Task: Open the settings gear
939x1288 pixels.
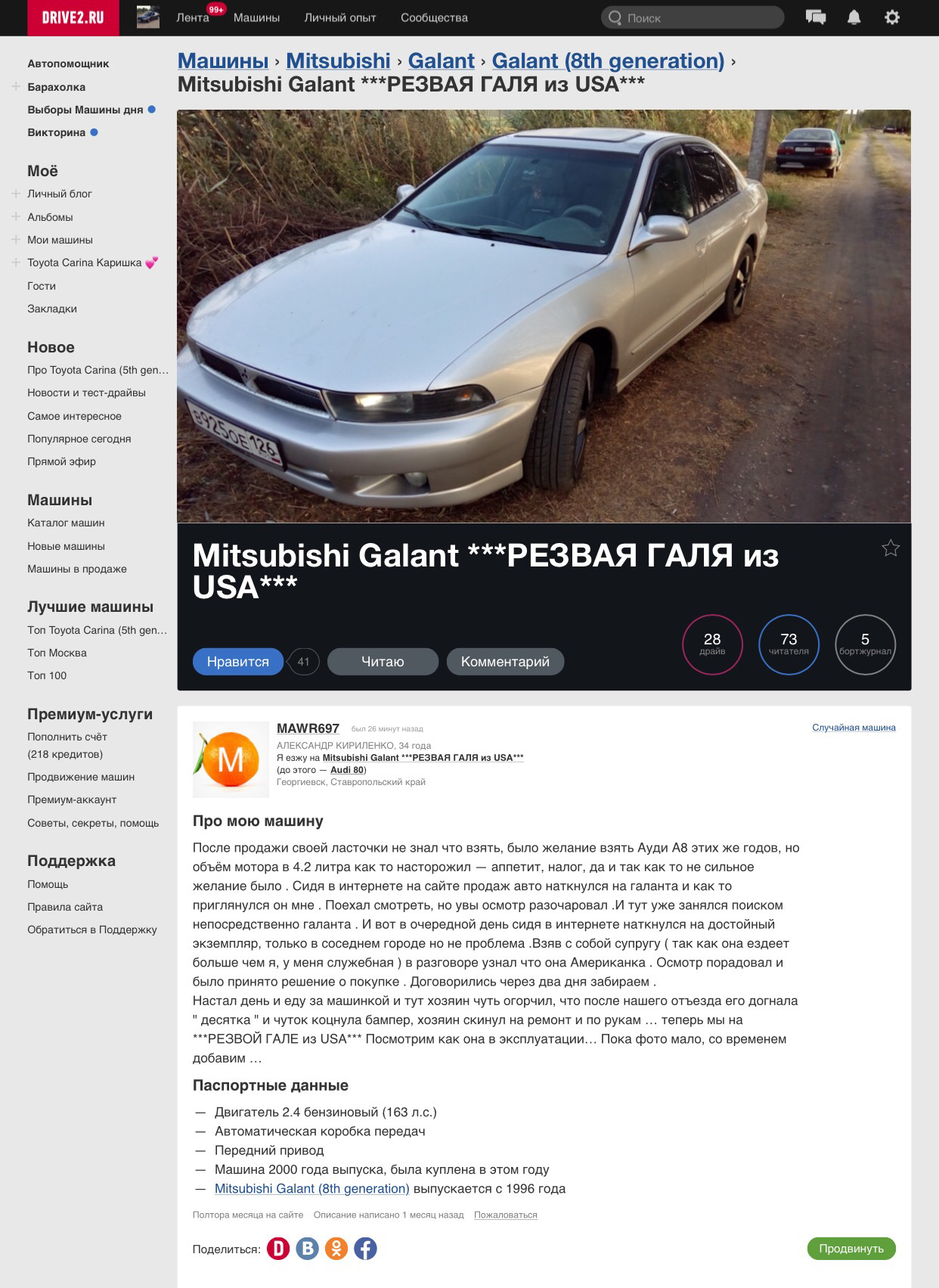Action: tap(892, 17)
